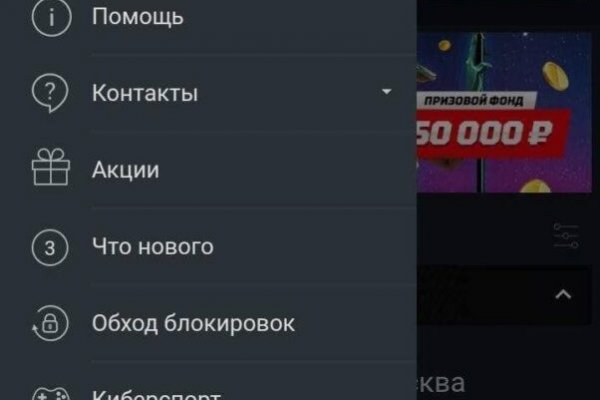The height and width of the screenshot is (400, 600).
Task: Open the Что нового section
Action: point(152,246)
